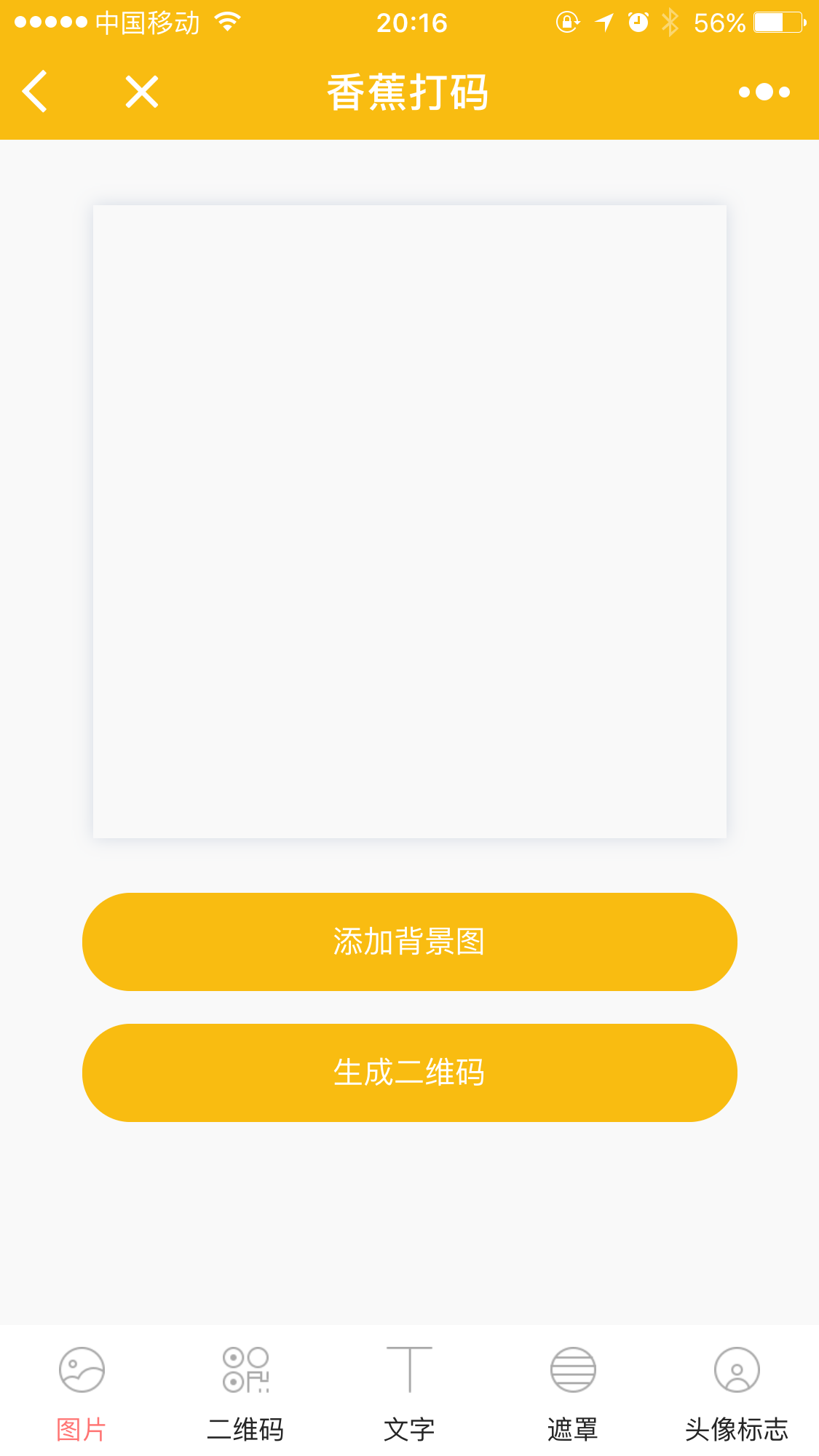Open the three-dot more options menu
Viewport: 819px width, 1456px height.
pyautogui.click(x=764, y=92)
